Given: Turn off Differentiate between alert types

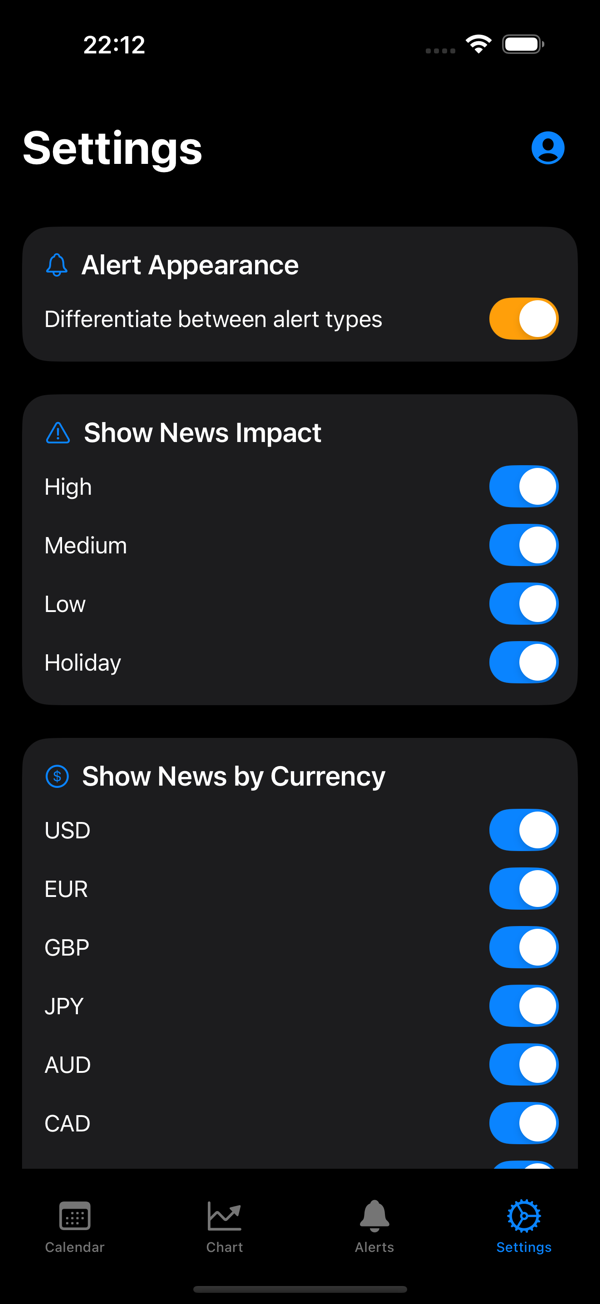Looking at the screenshot, I should click(x=524, y=319).
